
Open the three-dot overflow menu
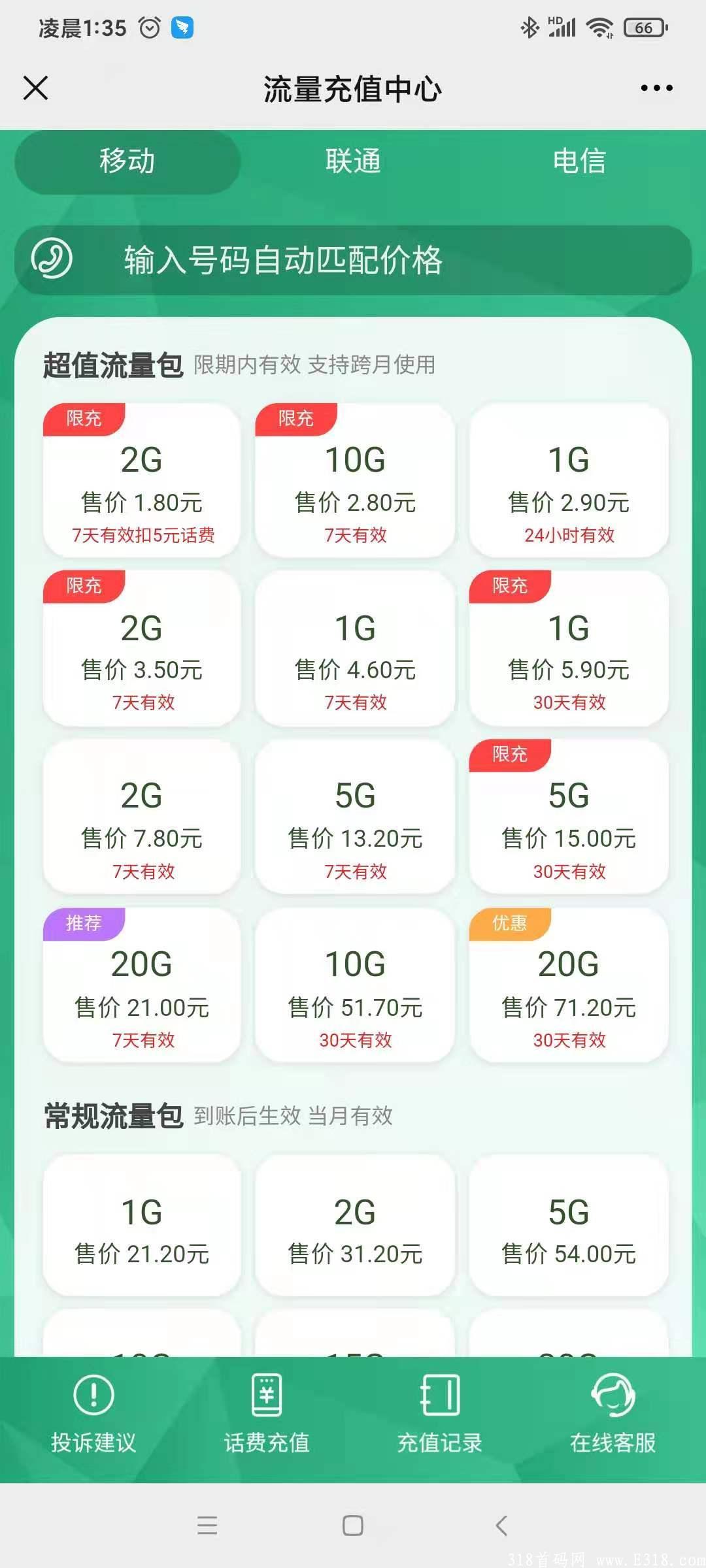(656, 88)
